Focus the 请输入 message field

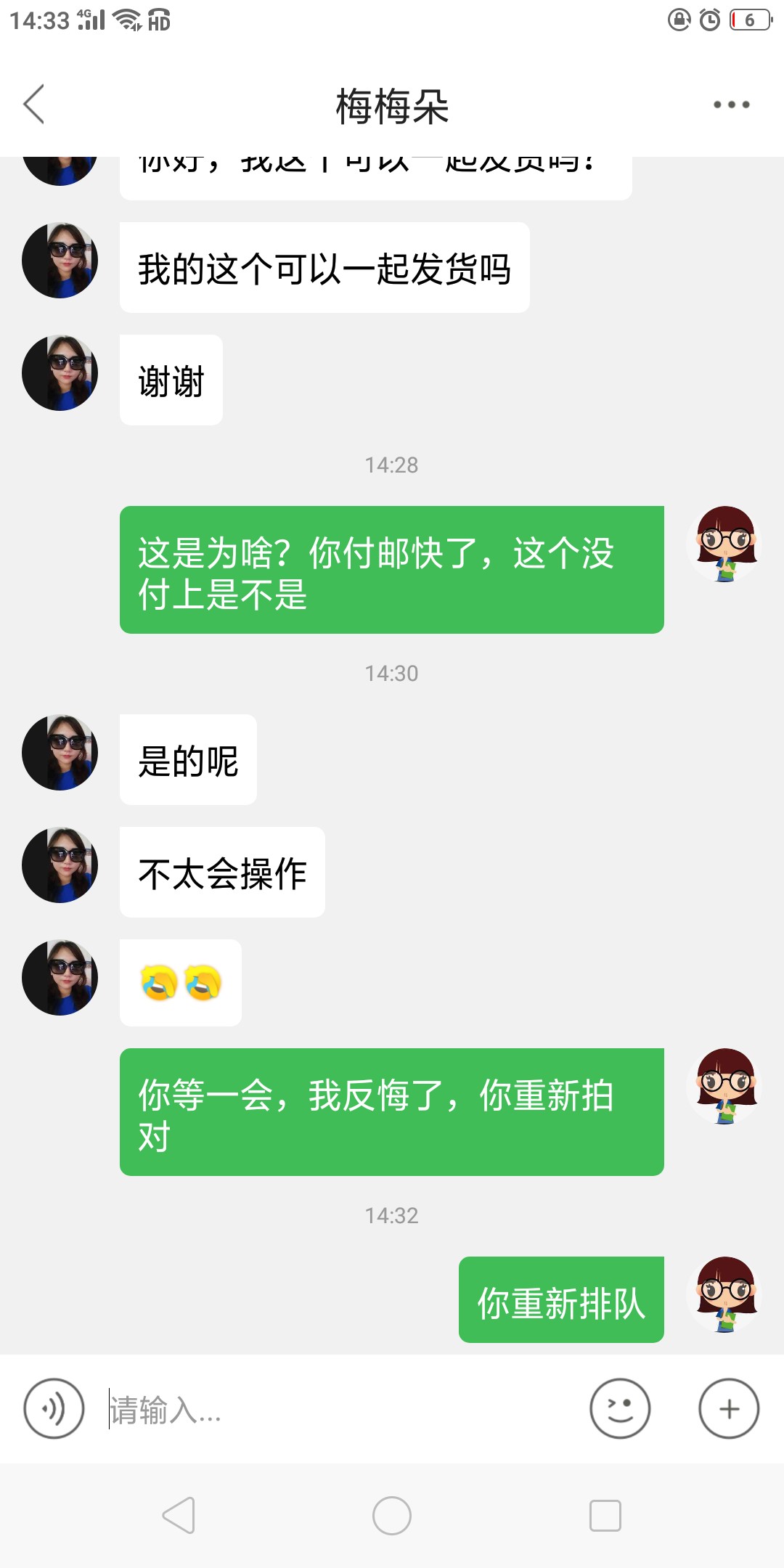[x=341, y=1409]
